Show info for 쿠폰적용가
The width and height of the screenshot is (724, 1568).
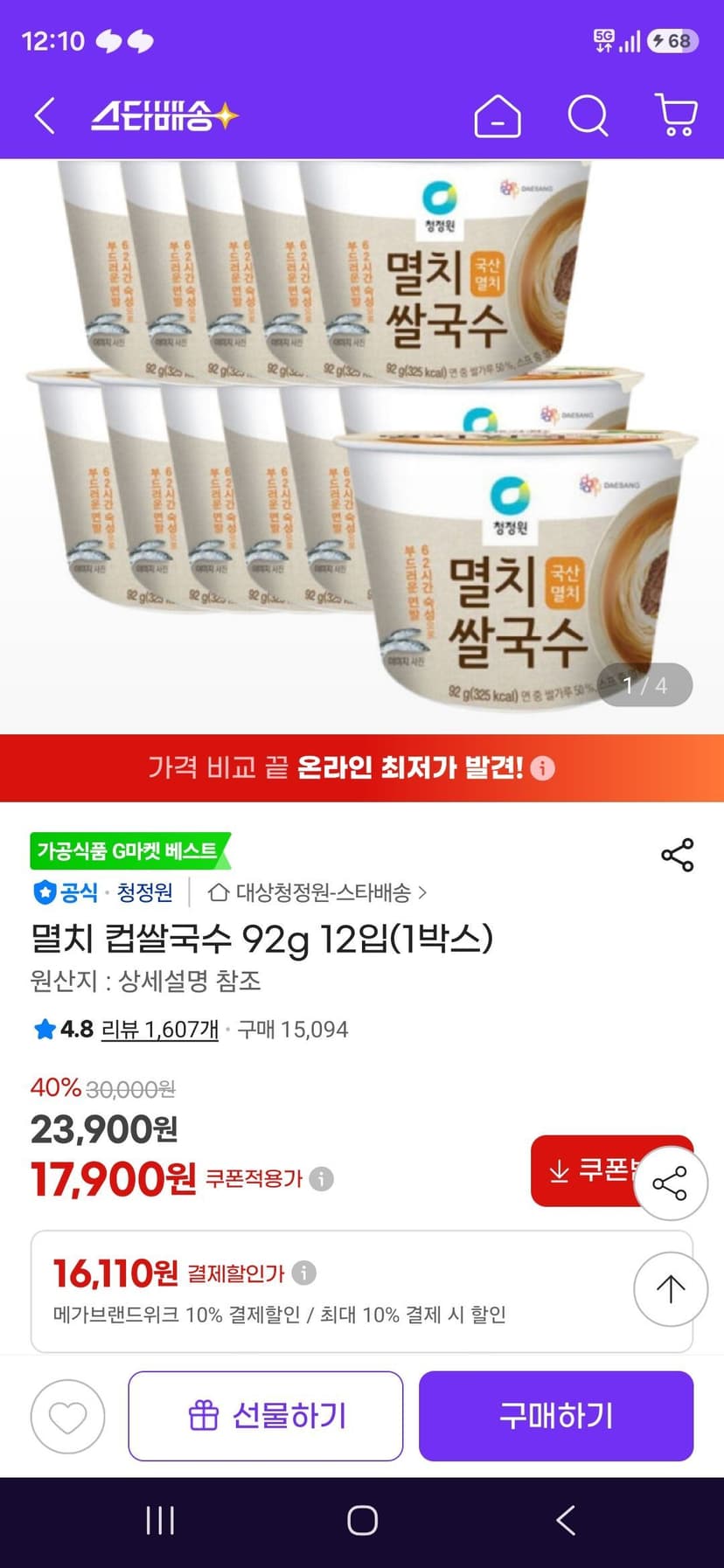pyautogui.click(x=322, y=1179)
